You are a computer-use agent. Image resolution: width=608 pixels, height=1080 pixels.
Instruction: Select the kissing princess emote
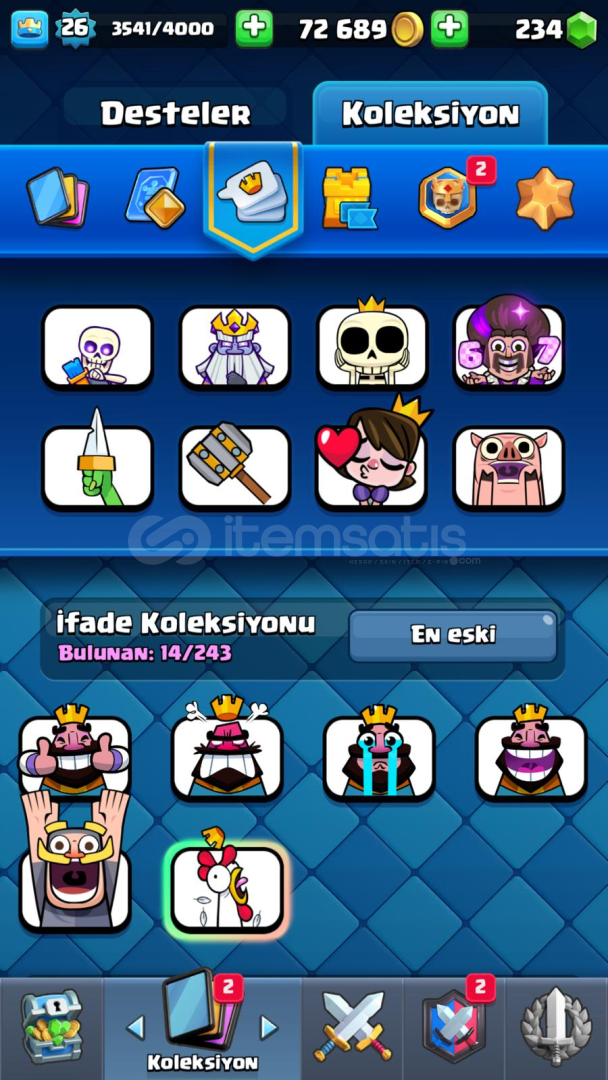[372, 466]
